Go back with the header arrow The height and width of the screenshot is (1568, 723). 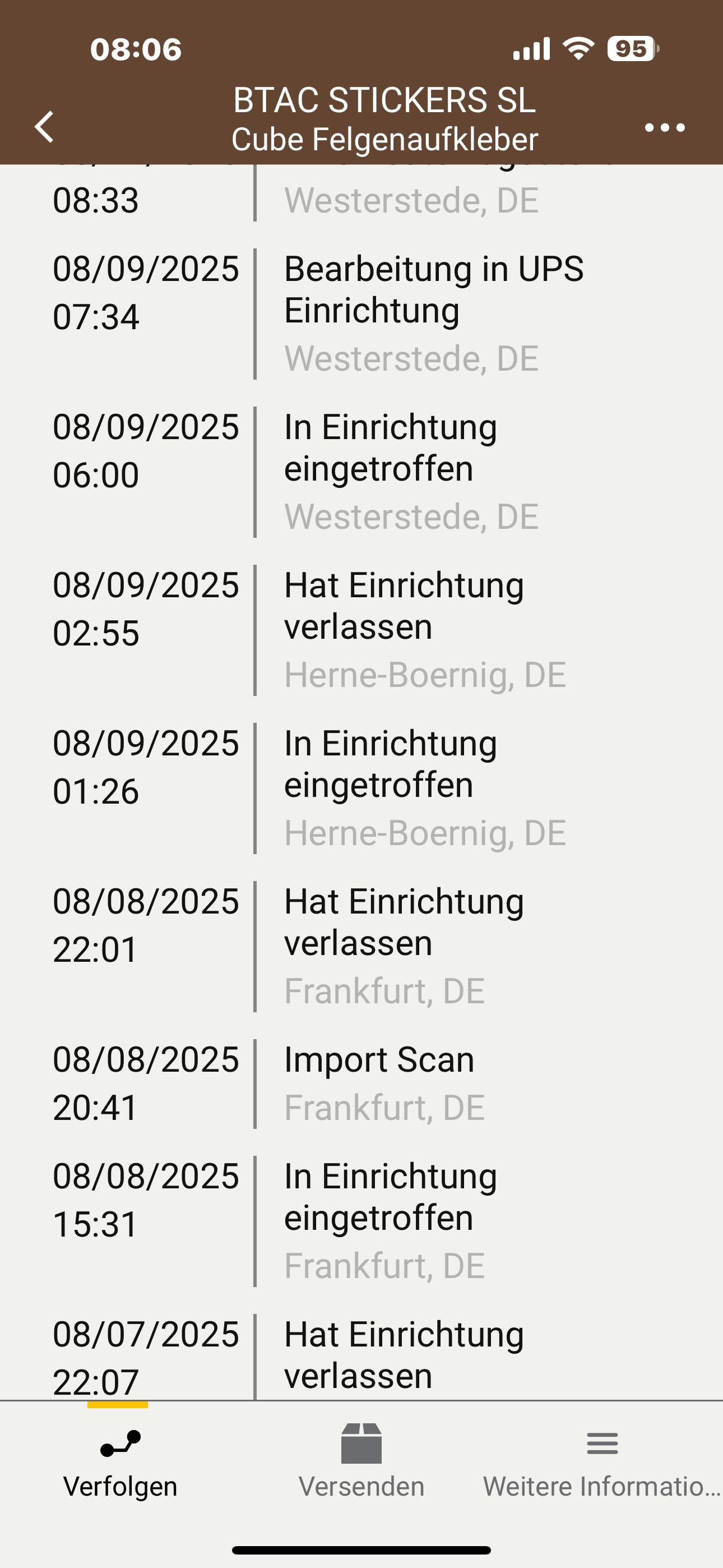click(x=44, y=127)
